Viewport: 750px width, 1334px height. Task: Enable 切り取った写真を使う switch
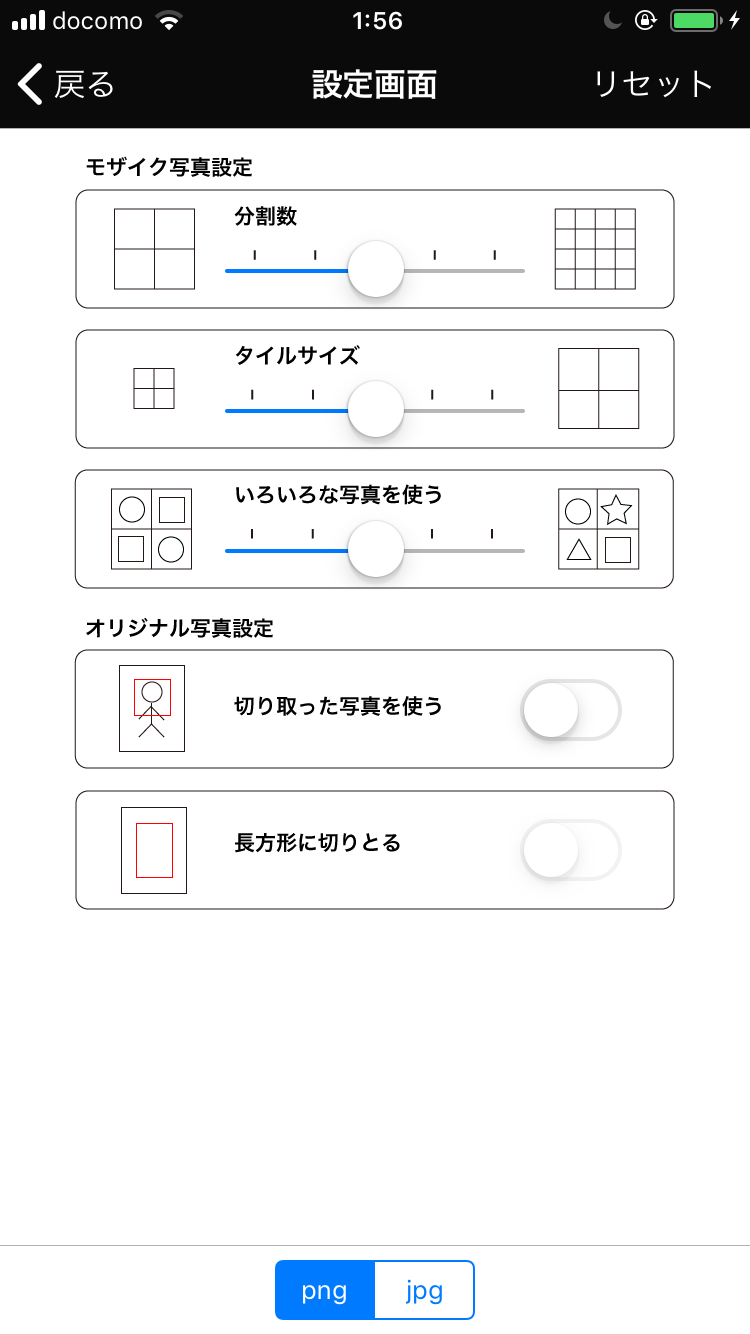click(x=572, y=710)
